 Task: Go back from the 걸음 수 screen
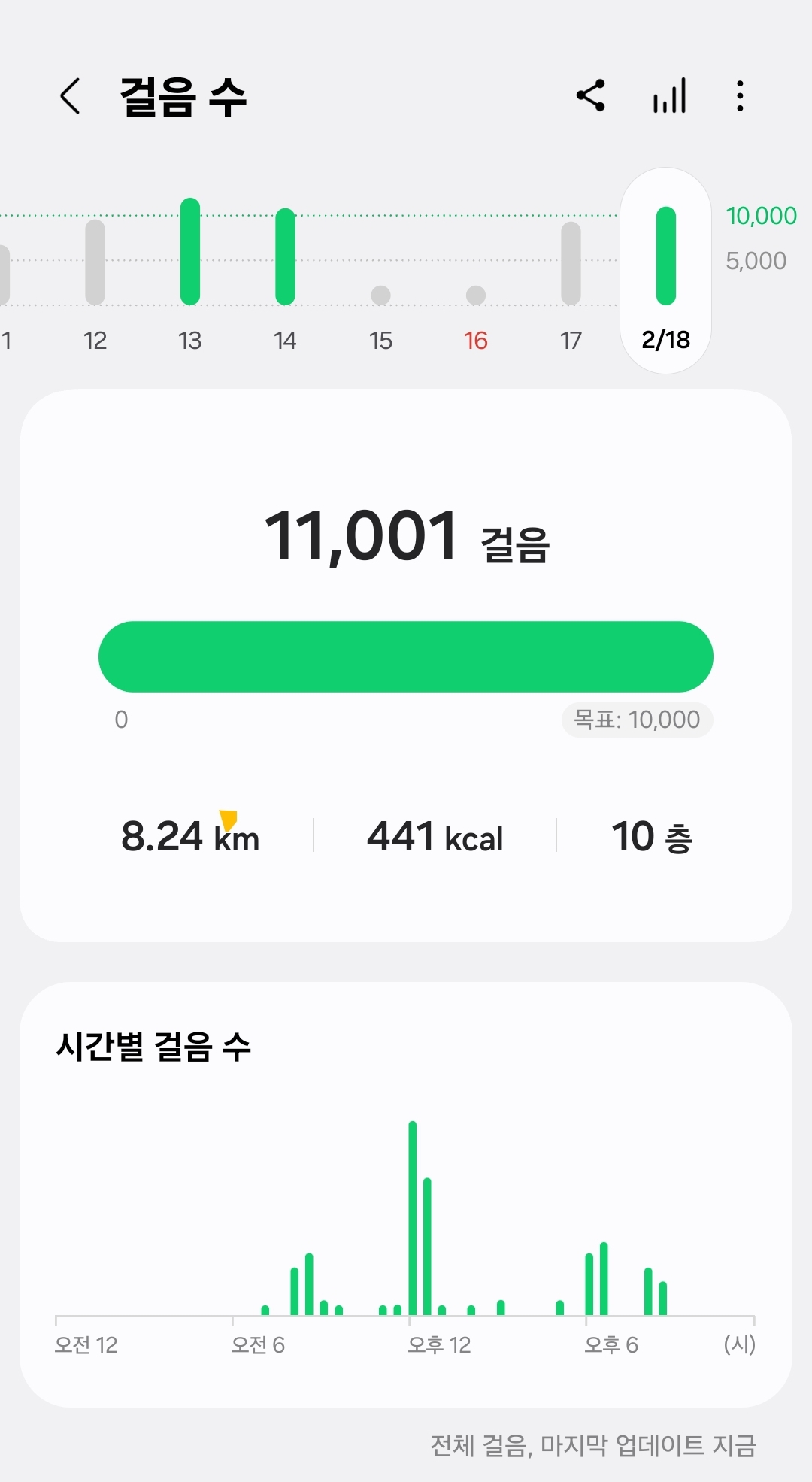point(70,96)
